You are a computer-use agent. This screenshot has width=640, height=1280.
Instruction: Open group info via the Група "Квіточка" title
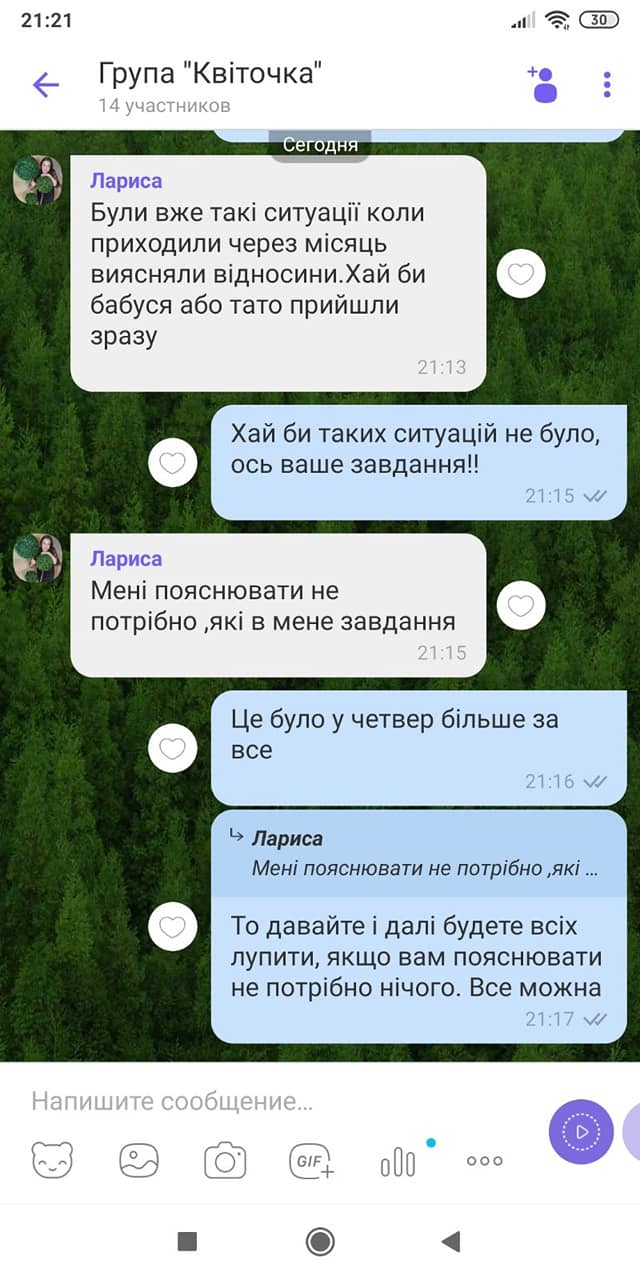point(210,73)
